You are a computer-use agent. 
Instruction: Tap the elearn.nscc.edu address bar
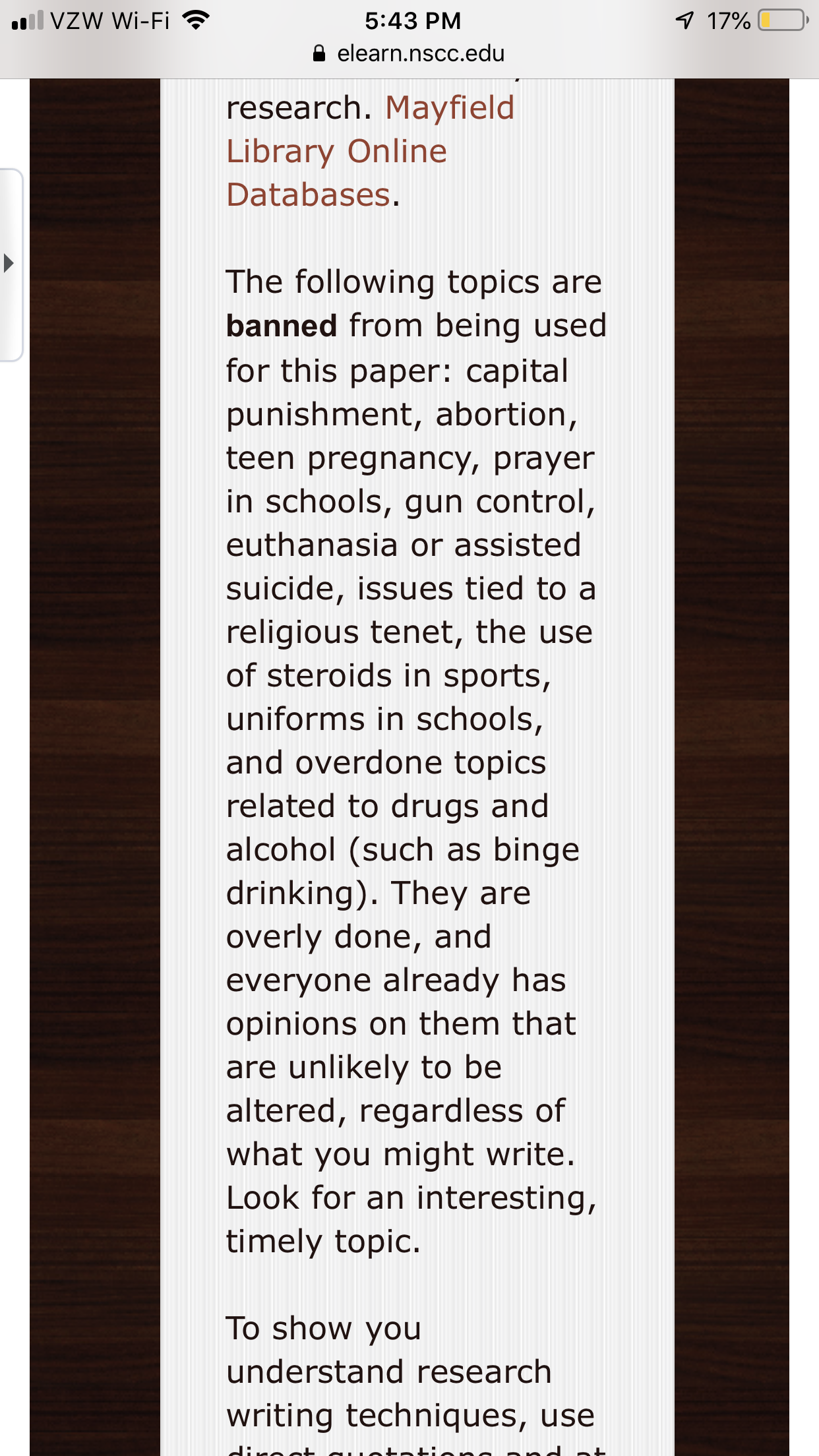[x=409, y=53]
